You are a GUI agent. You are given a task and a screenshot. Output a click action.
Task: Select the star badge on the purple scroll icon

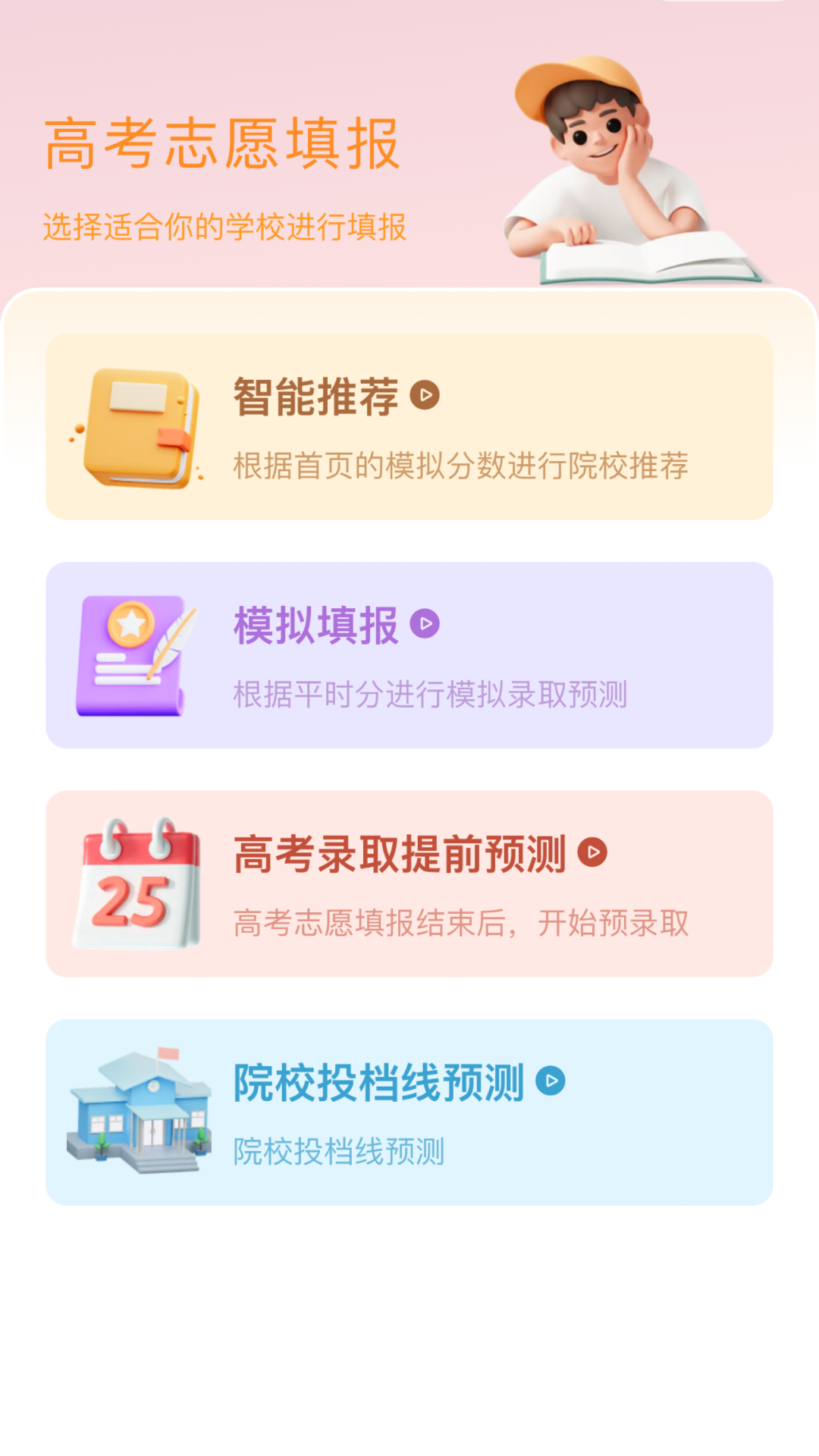(x=130, y=626)
